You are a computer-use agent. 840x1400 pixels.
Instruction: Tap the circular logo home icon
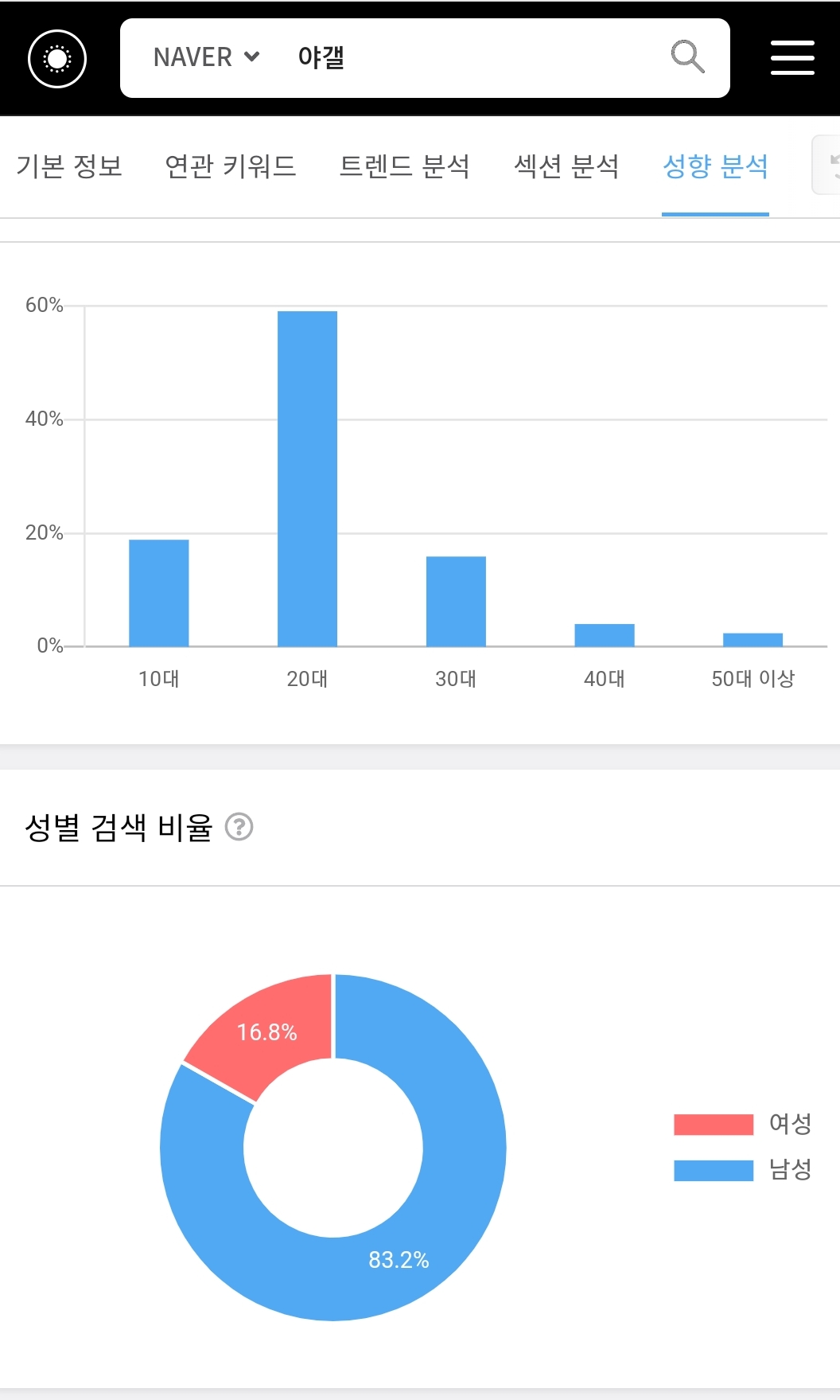coord(57,59)
